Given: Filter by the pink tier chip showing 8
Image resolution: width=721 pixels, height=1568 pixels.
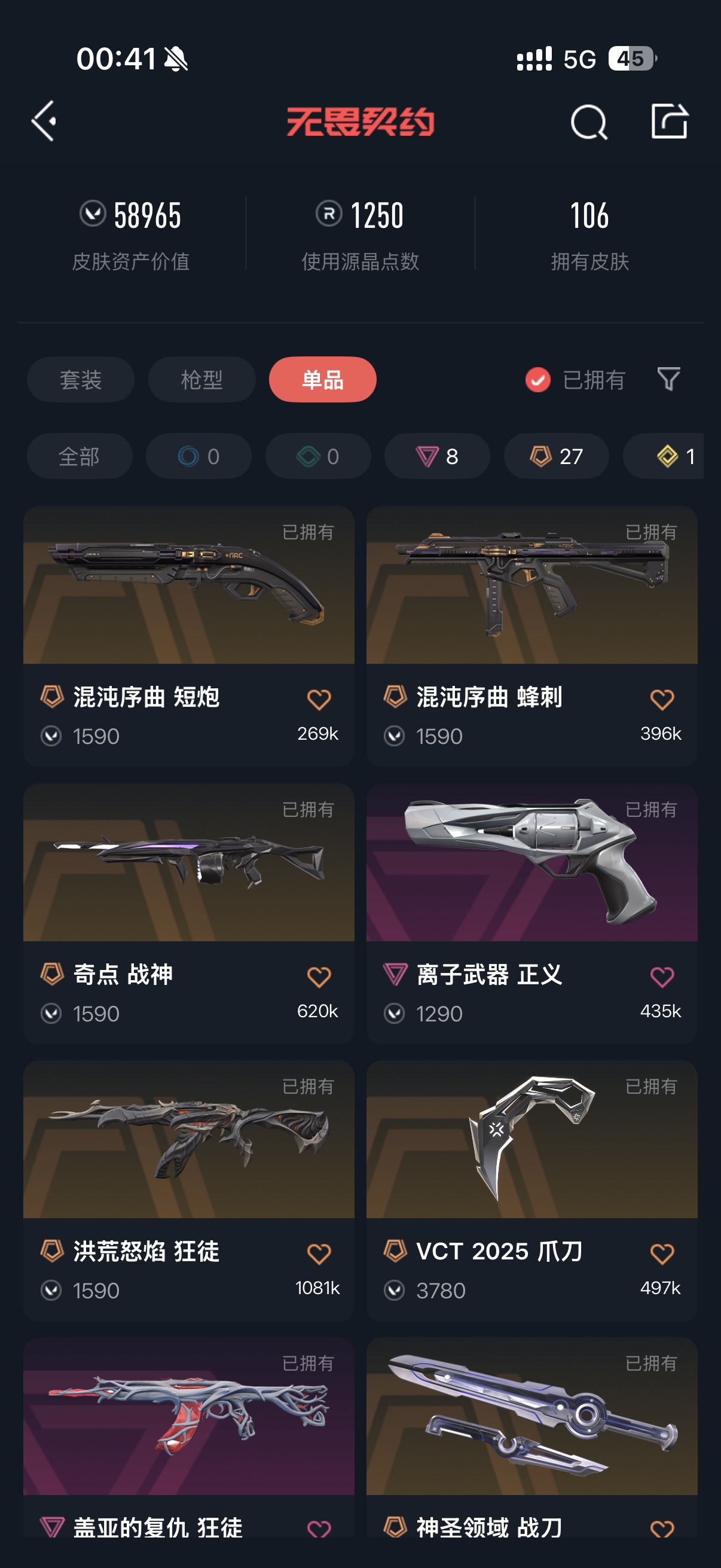Looking at the screenshot, I should pyautogui.click(x=437, y=456).
